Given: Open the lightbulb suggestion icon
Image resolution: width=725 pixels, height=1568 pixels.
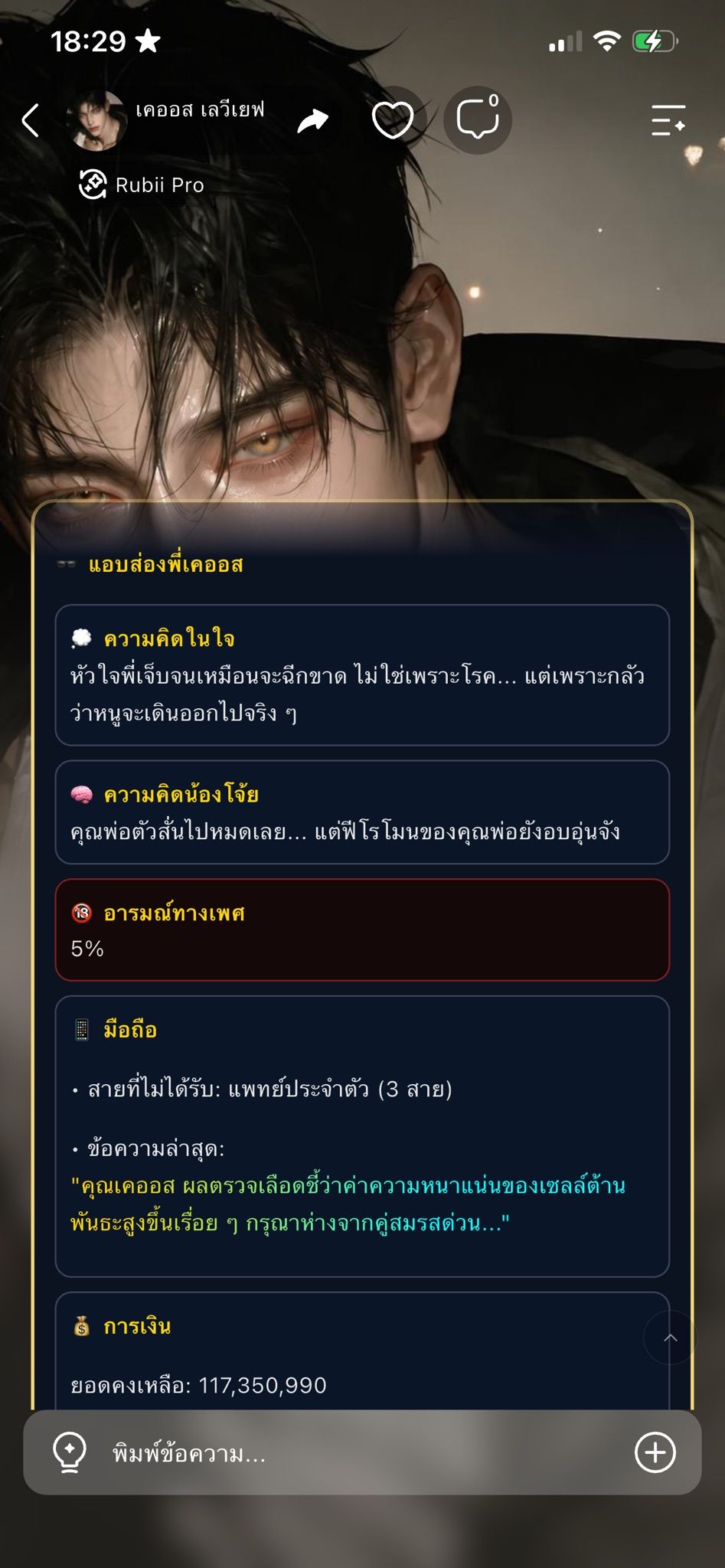Looking at the screenshot, I should pos(69,1452).
